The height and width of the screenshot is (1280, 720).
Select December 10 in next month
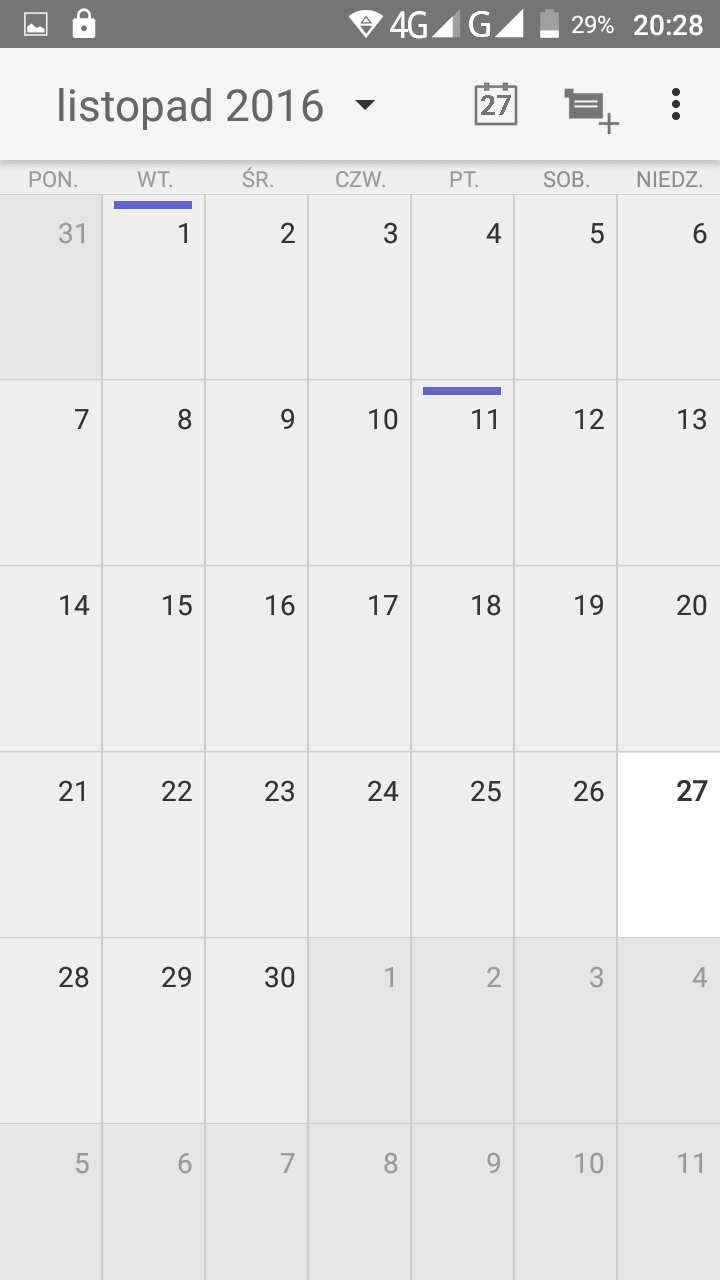(566, 1202)
